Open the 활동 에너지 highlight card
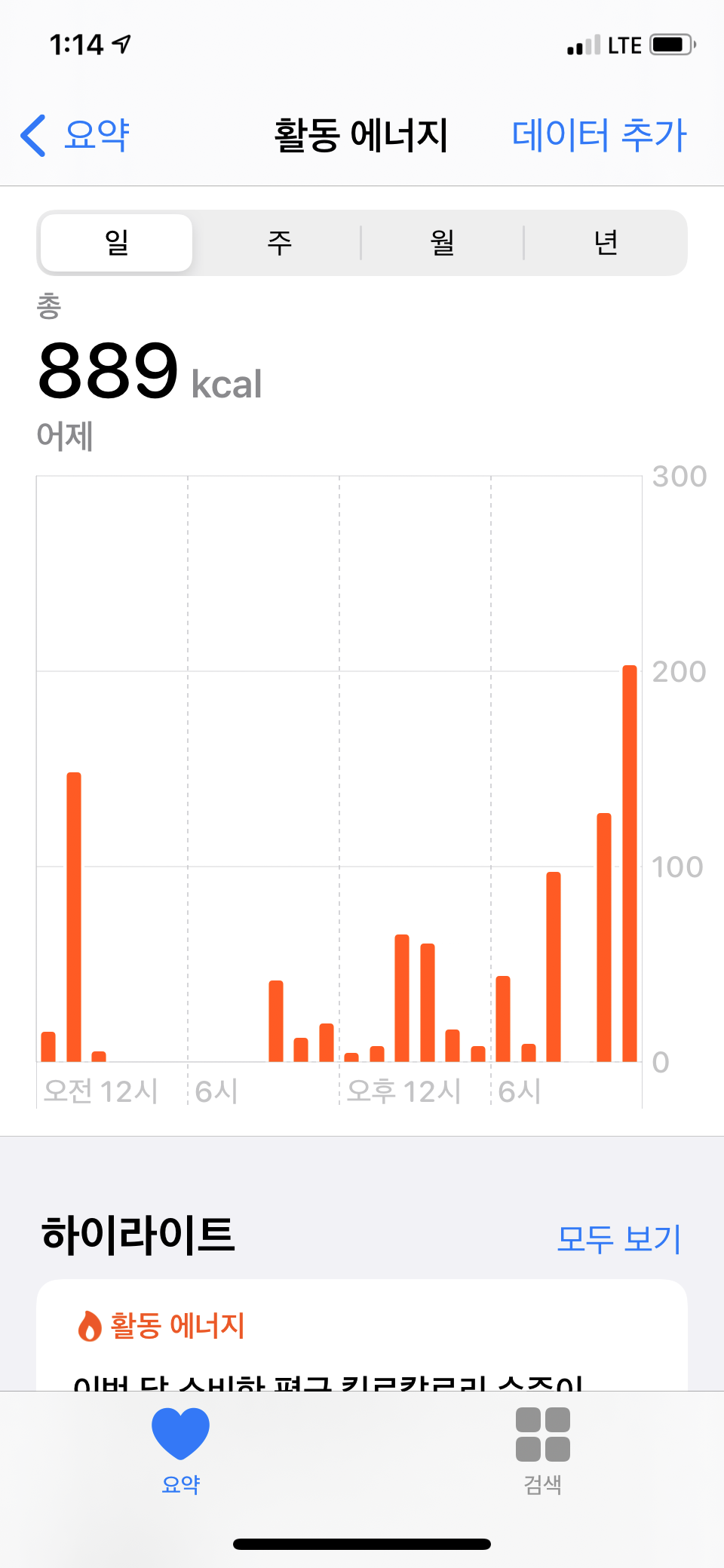This screenshot has width=724, height=1568. point(362,1335)
